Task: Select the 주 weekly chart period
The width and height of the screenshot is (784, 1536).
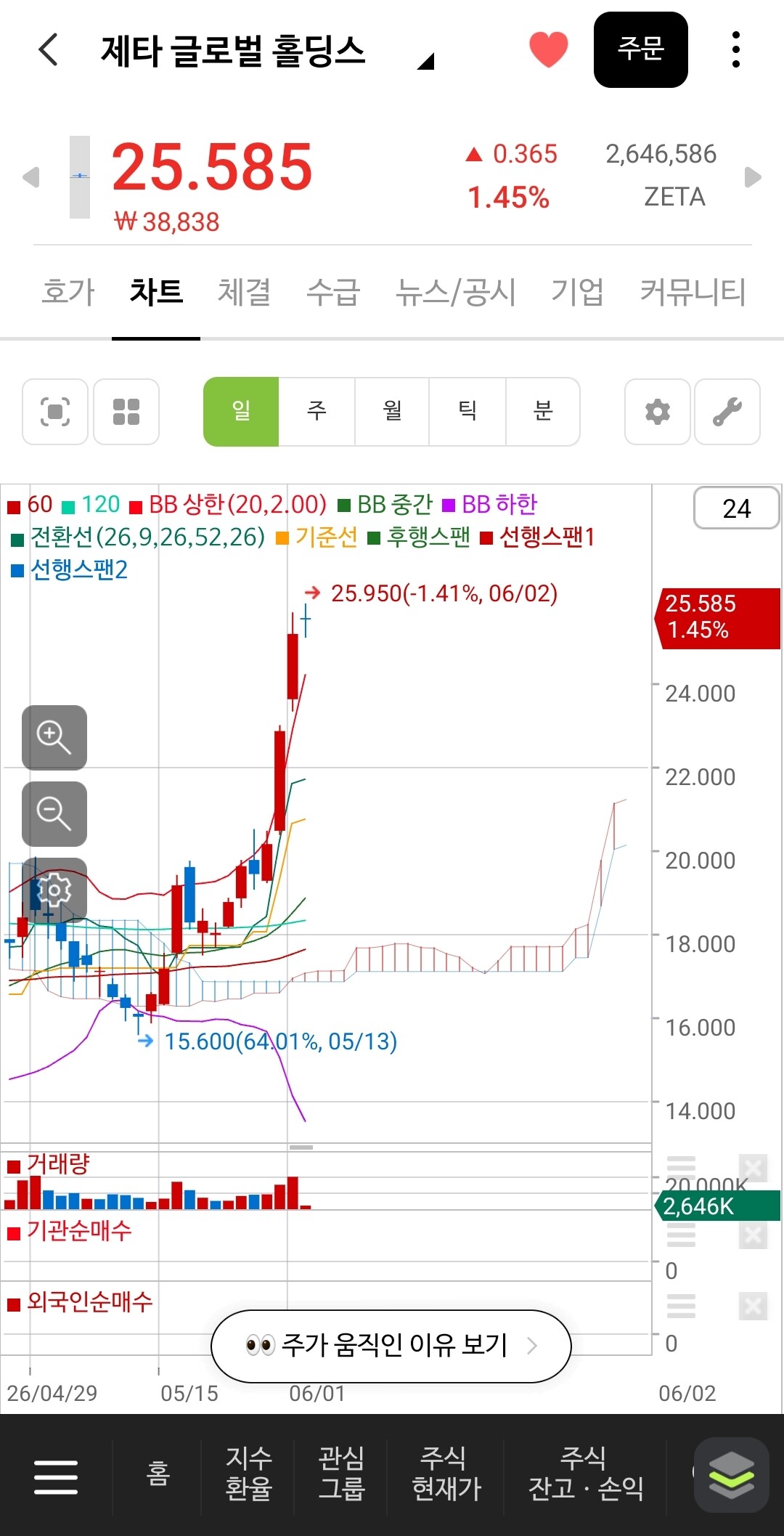Action: (x=317, y=411)
